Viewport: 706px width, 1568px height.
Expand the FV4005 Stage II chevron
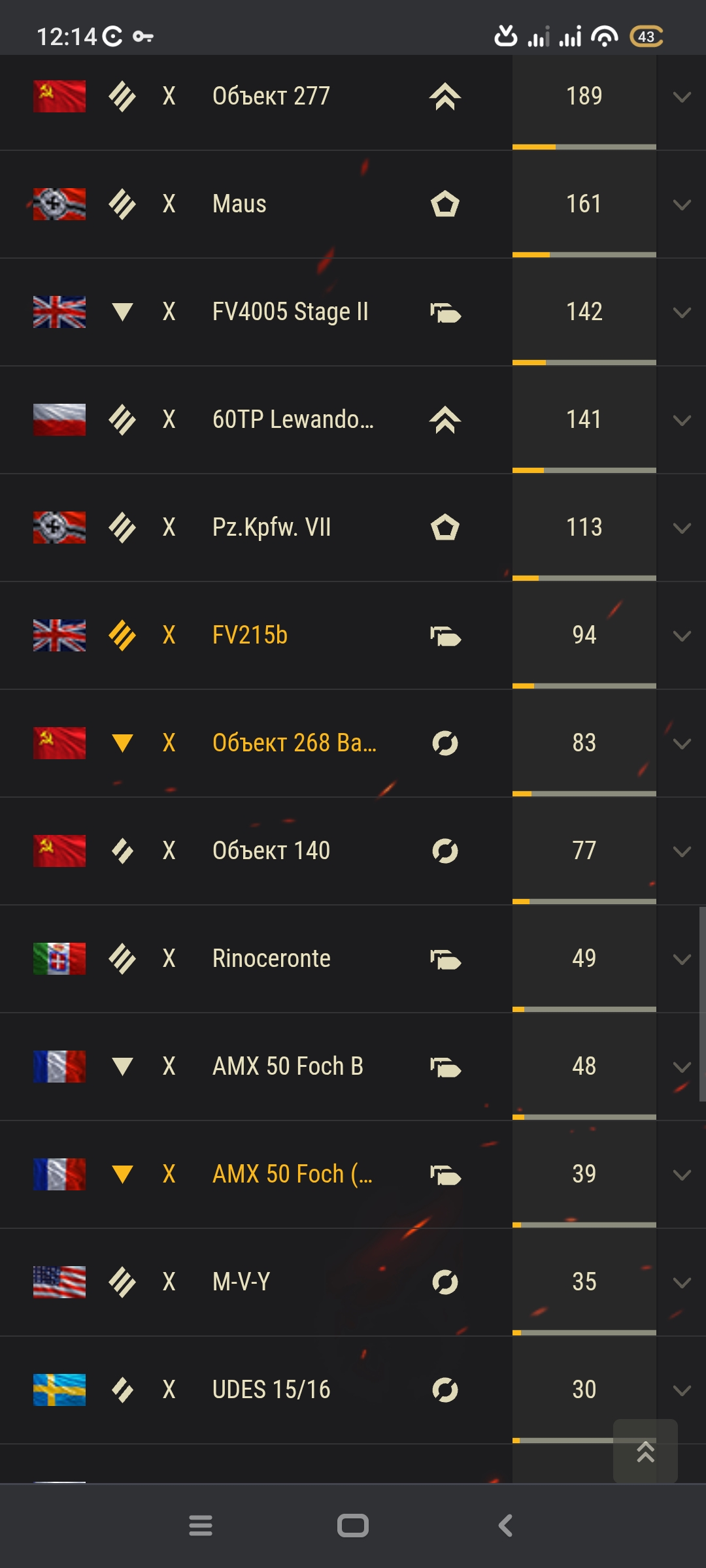pos(681,313)
